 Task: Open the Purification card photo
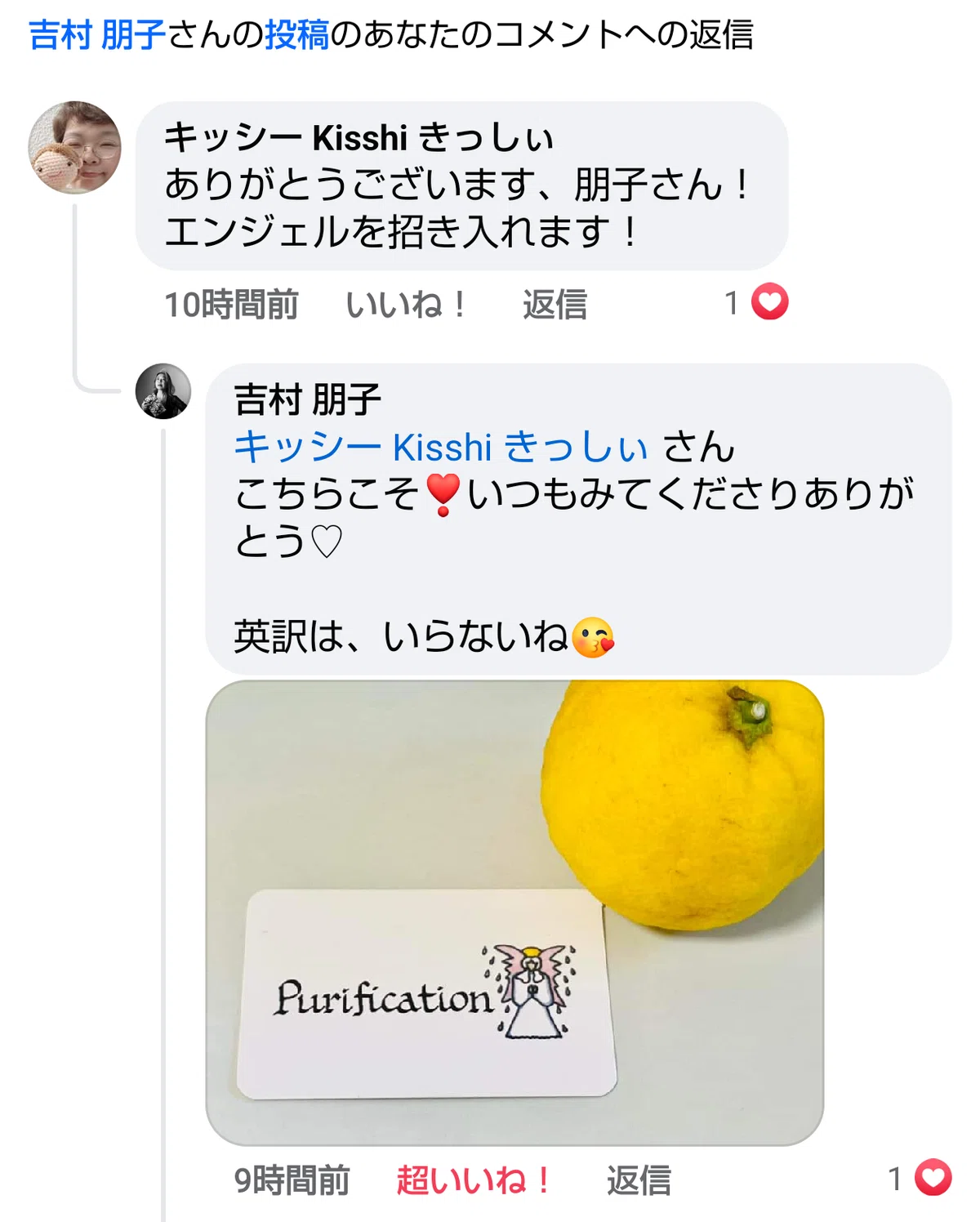click(x=514, y=912)
